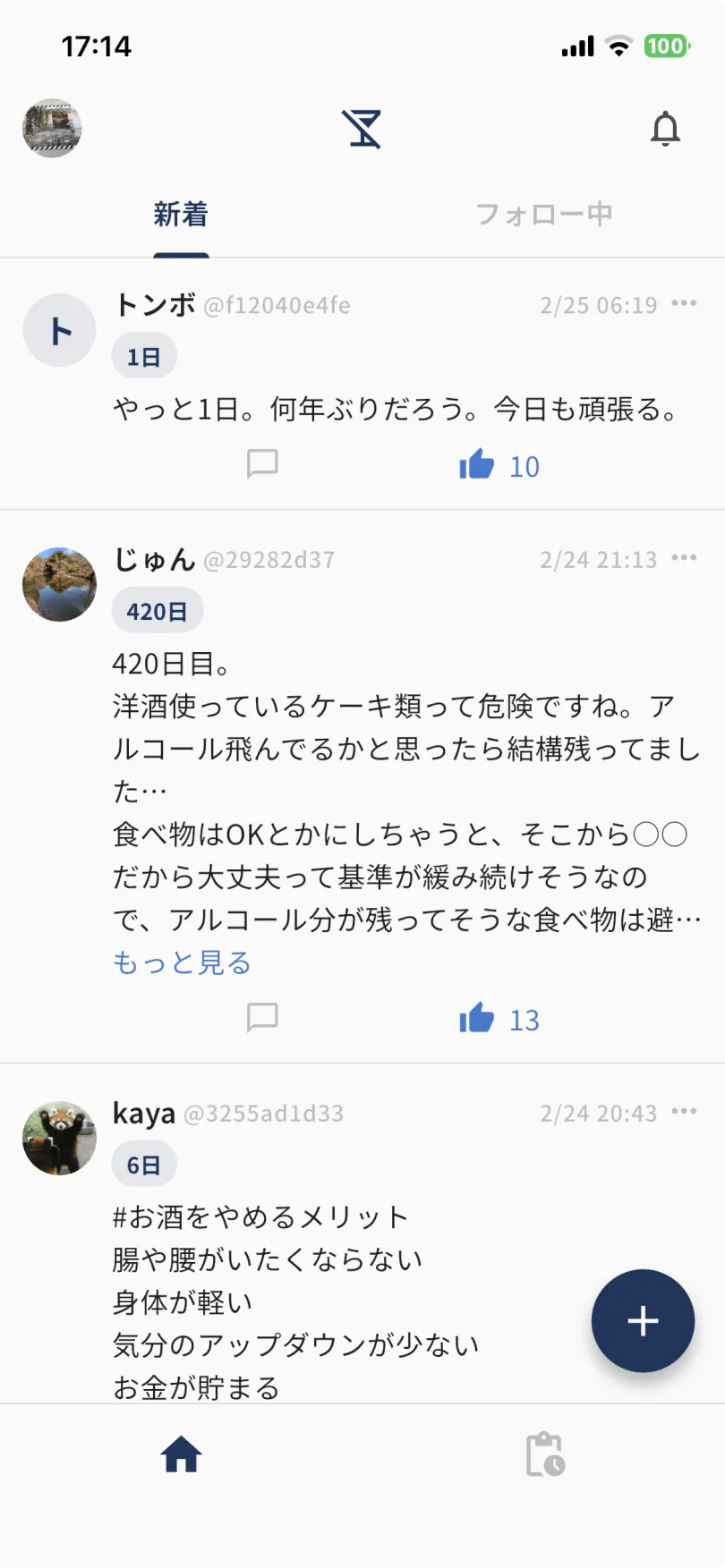Image resolution: width=725 pixels, height=1568 pixels.
Task: Tap the 420日 day-count badge
Action: (x=158, y=609)
